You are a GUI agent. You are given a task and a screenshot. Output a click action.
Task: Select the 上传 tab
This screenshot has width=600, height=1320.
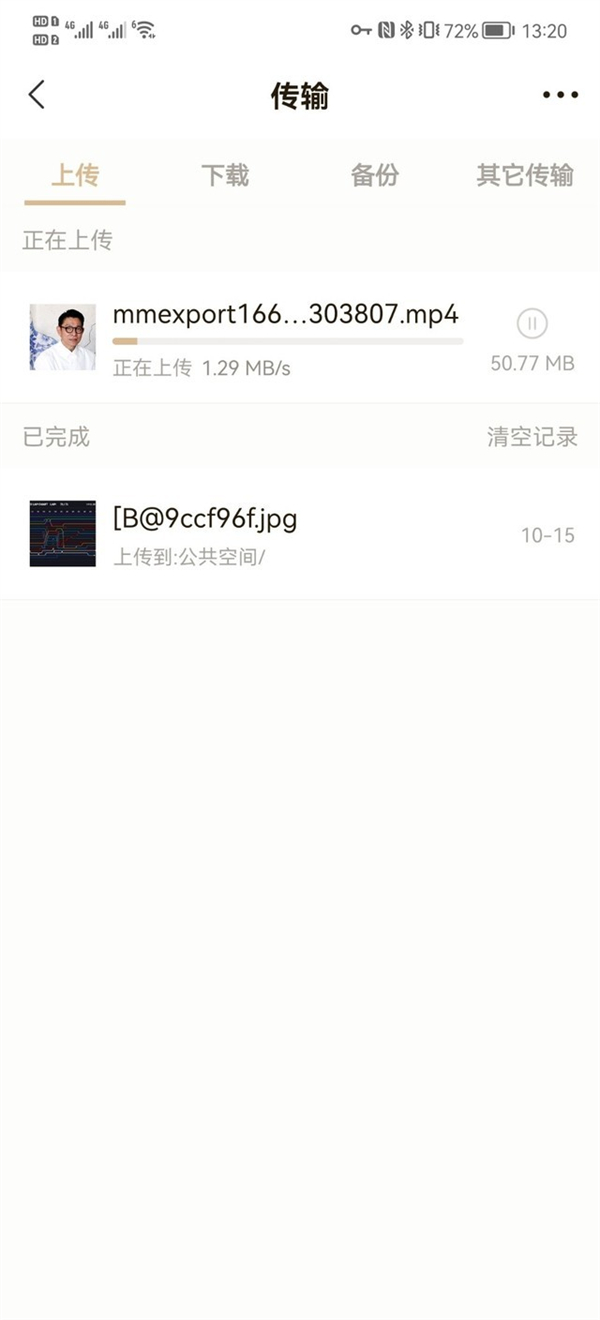click(75, 176)
